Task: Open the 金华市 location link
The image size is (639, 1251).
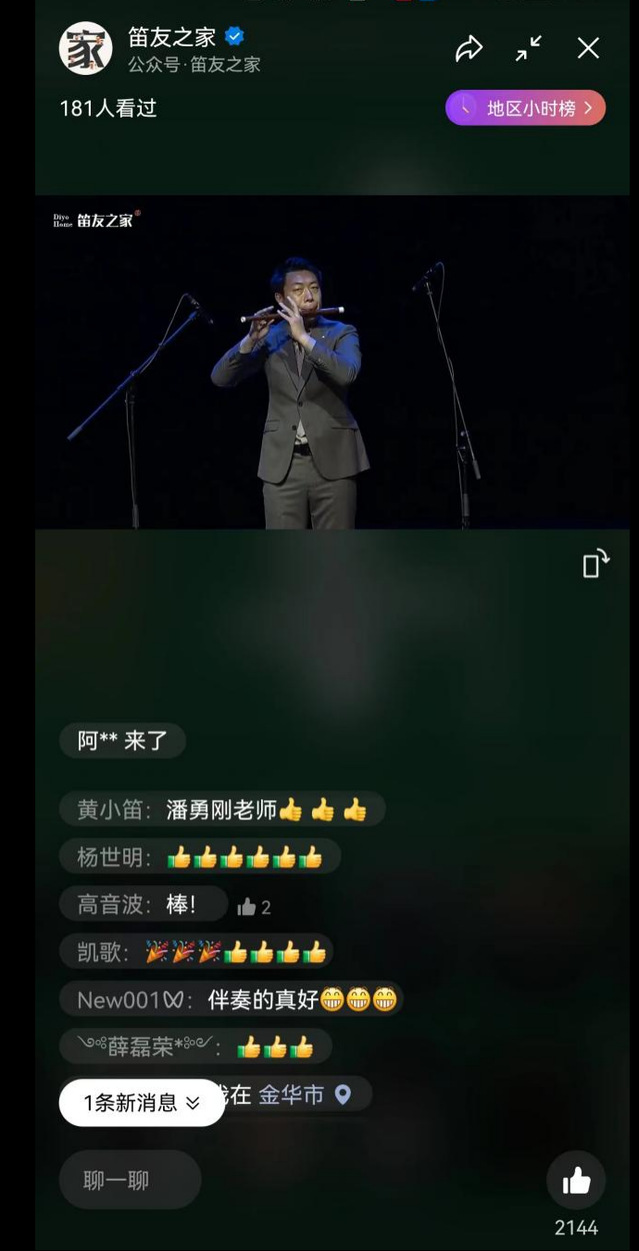Action: (304, 1095)
